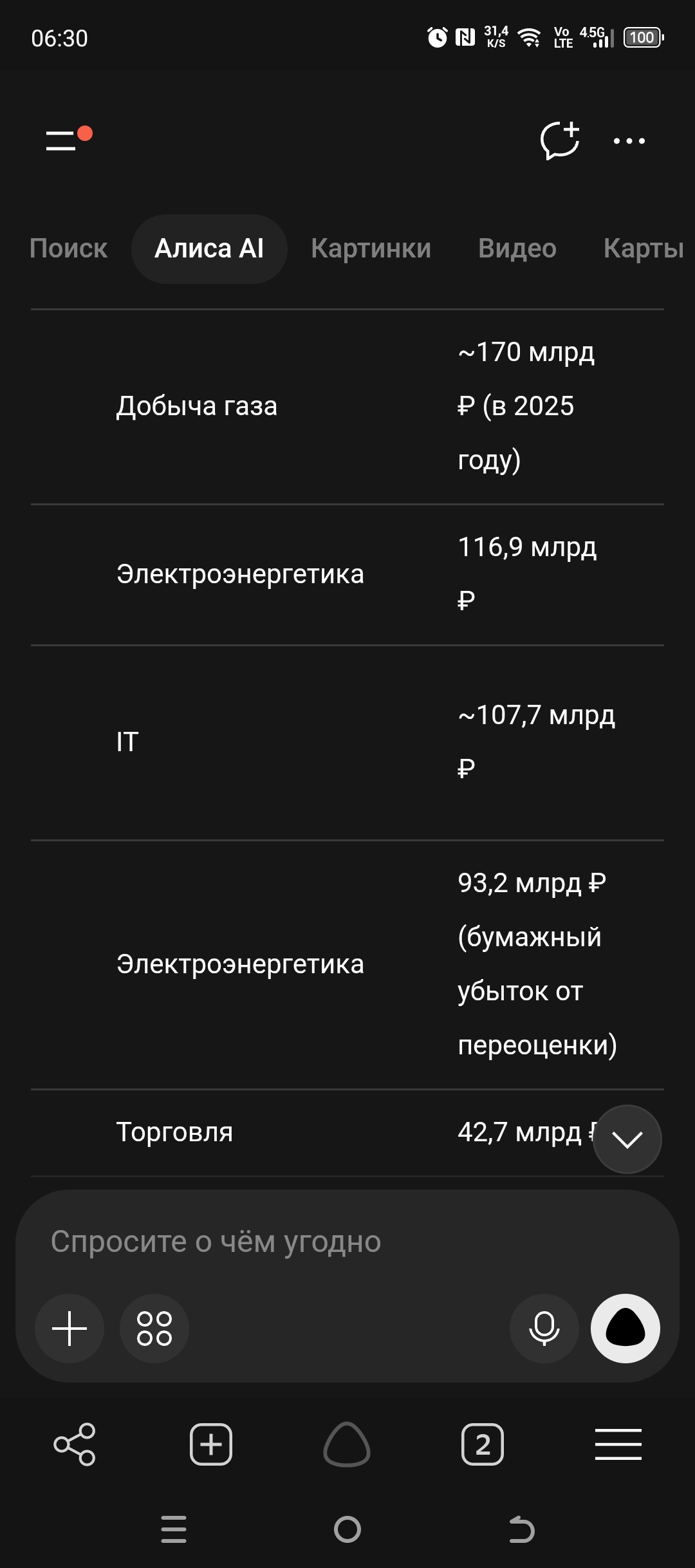
Task: Jump to the bottom of the chat
Action: coord(627,1139)
